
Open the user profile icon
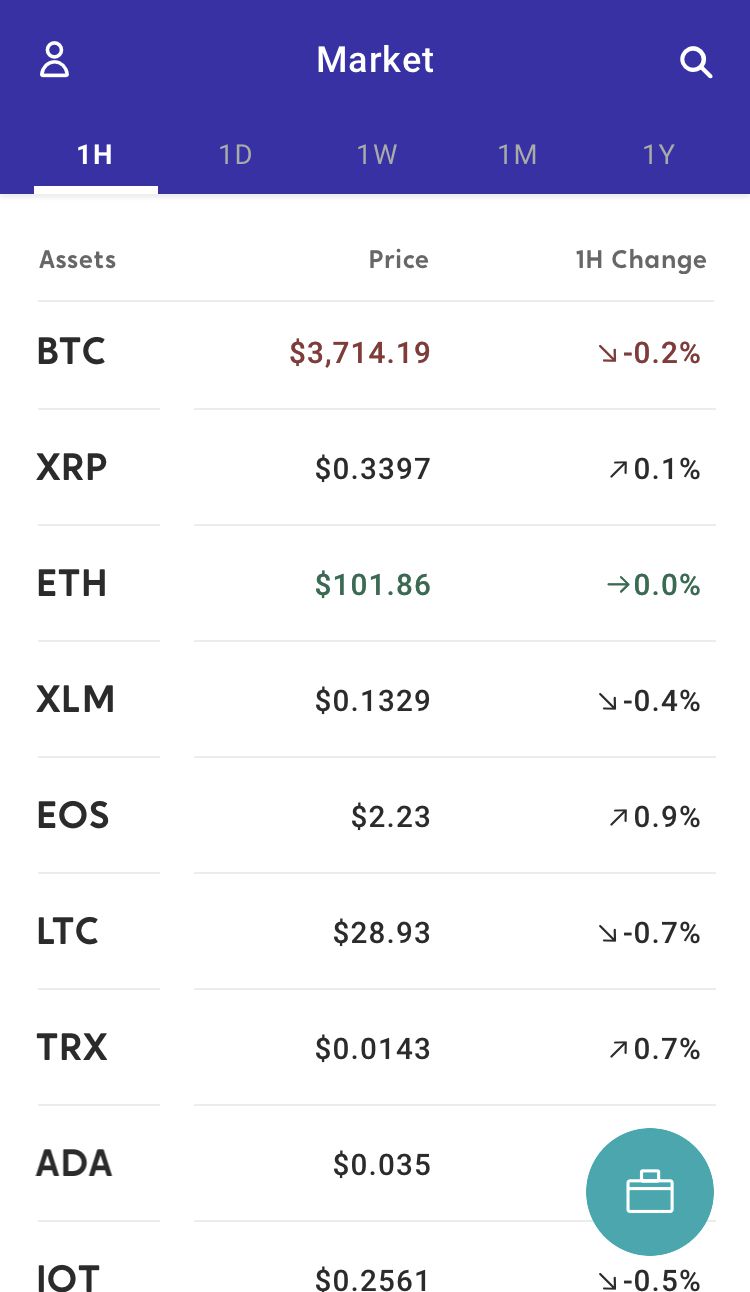54,60
